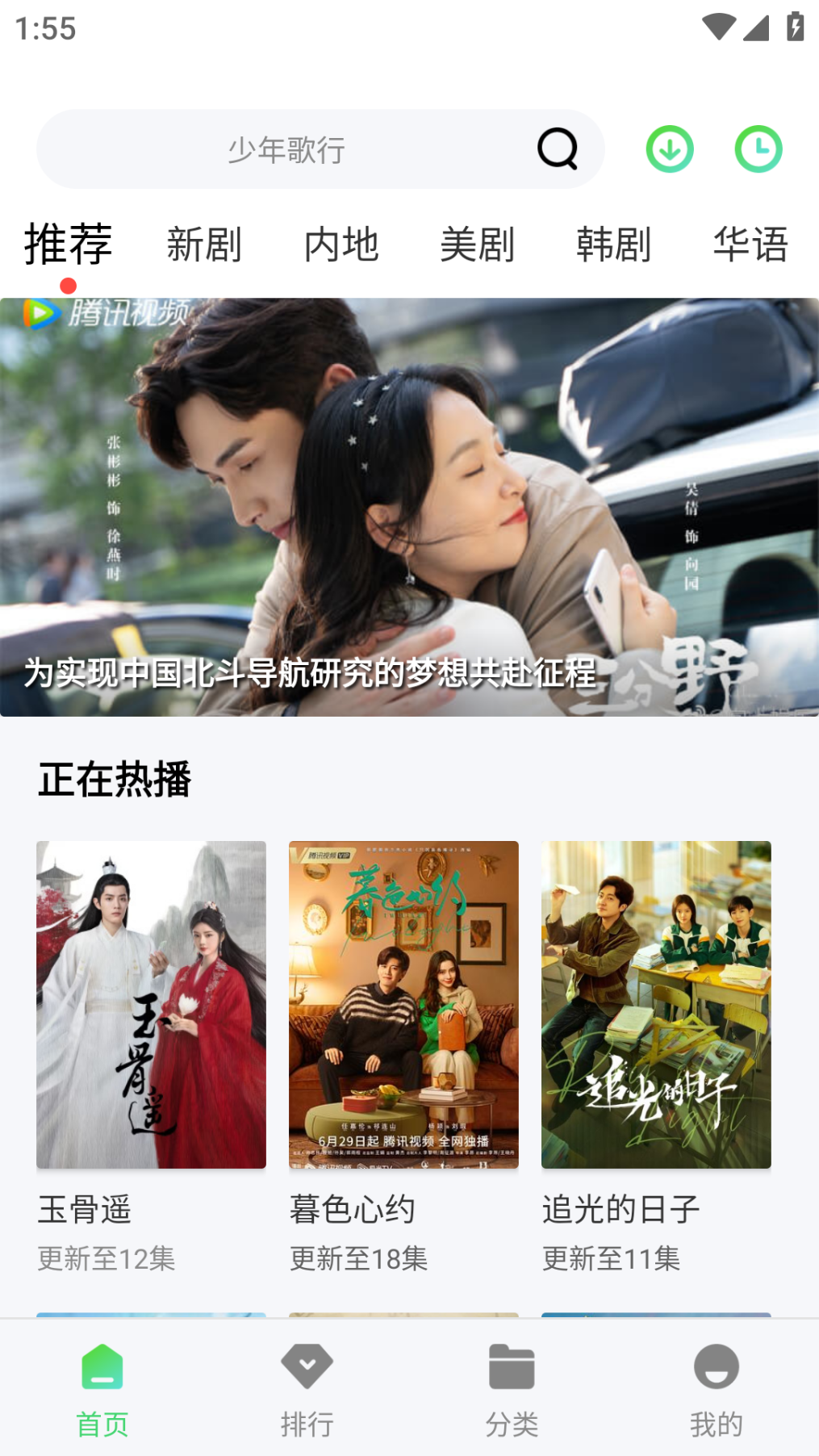Switch to the 华语 tab

[x=750, y=245]
